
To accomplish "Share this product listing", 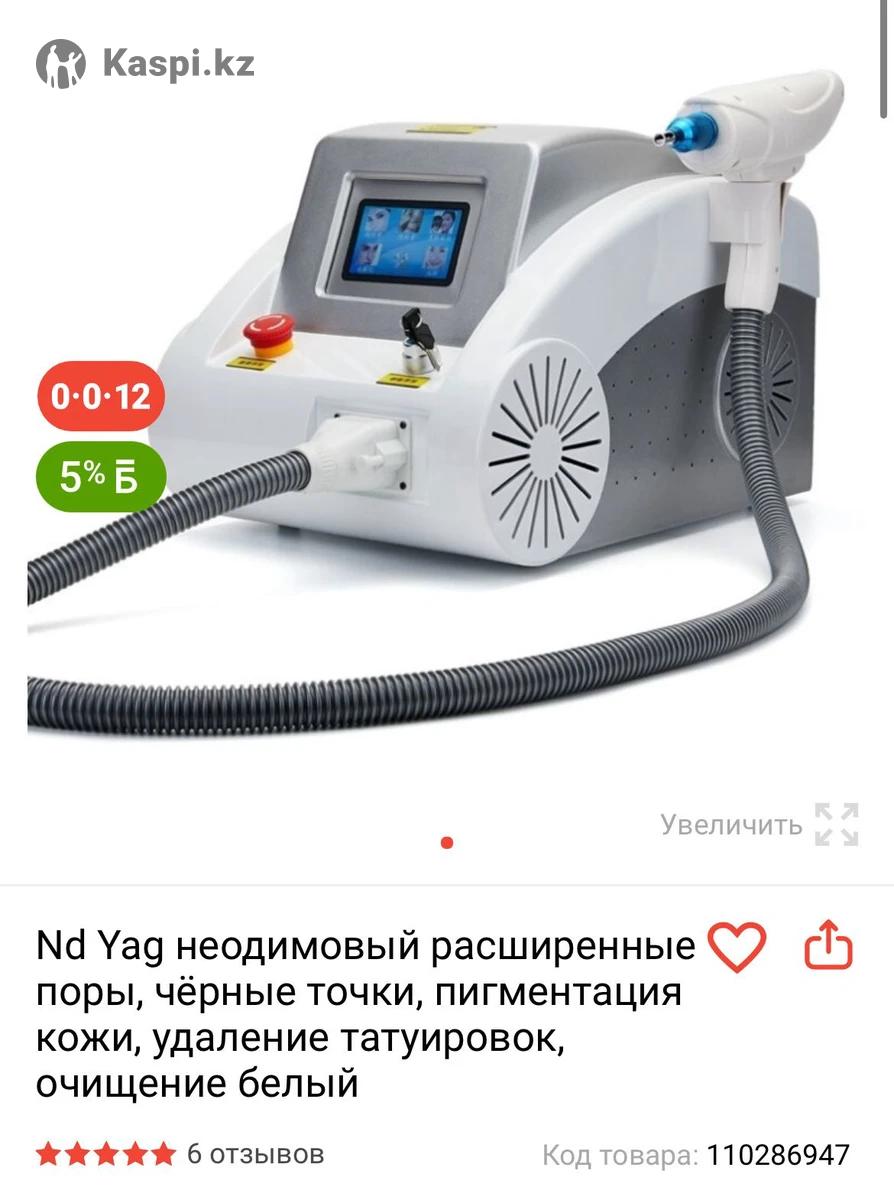I will point(828,945).
